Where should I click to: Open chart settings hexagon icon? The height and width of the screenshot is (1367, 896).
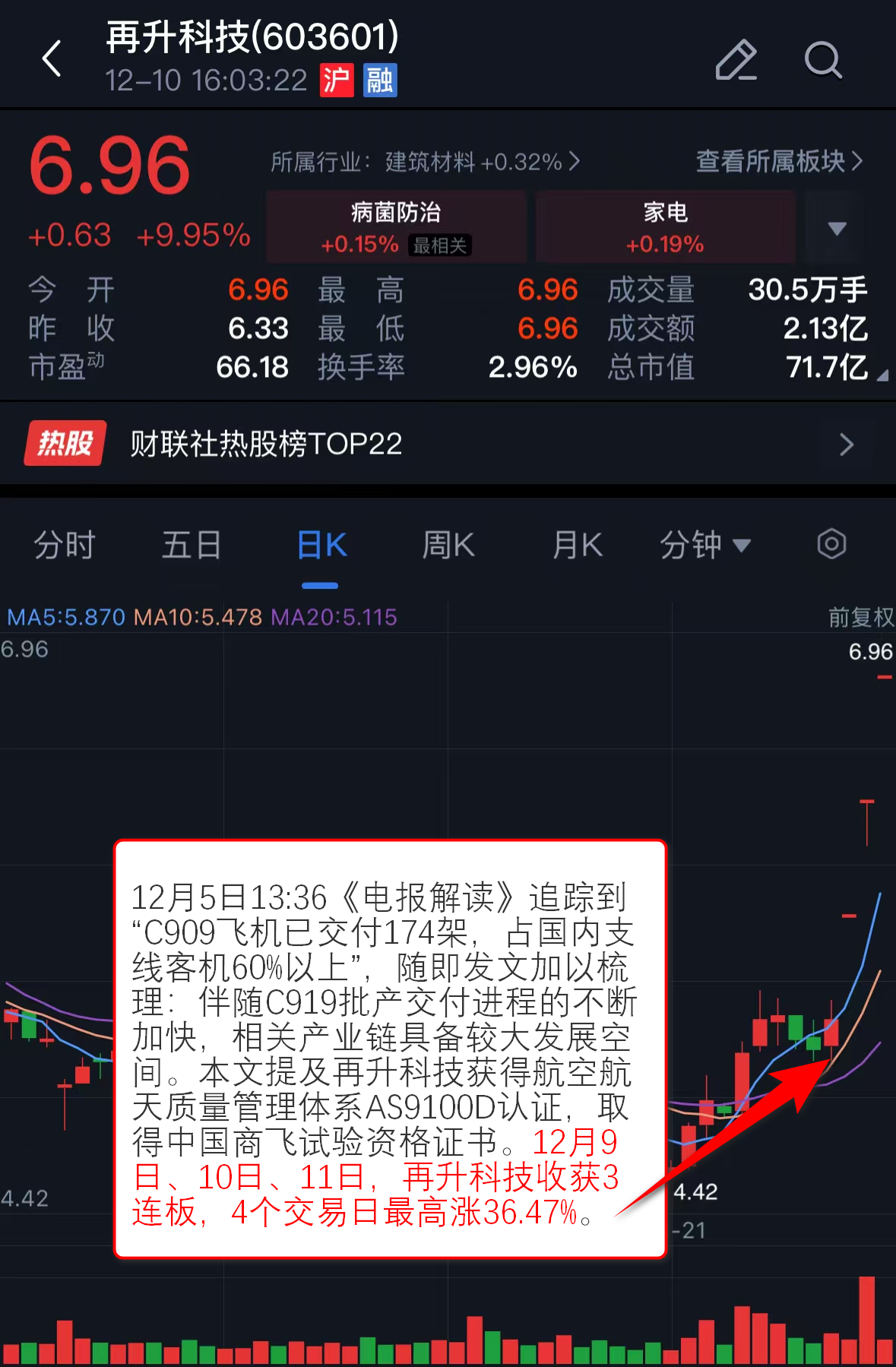tap(831, 544)
